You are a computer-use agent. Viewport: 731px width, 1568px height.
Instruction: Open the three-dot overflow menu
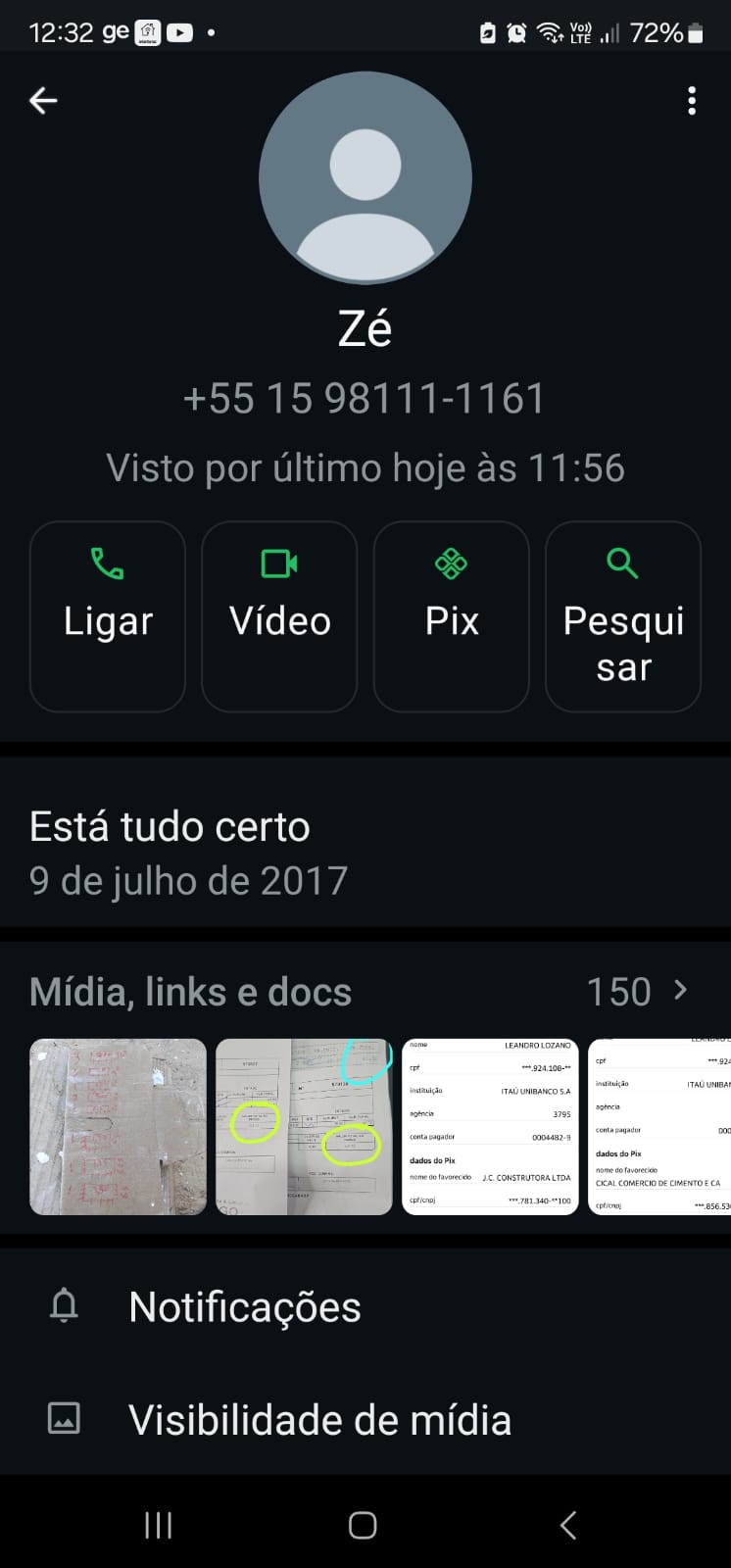[x=691, y=100]
